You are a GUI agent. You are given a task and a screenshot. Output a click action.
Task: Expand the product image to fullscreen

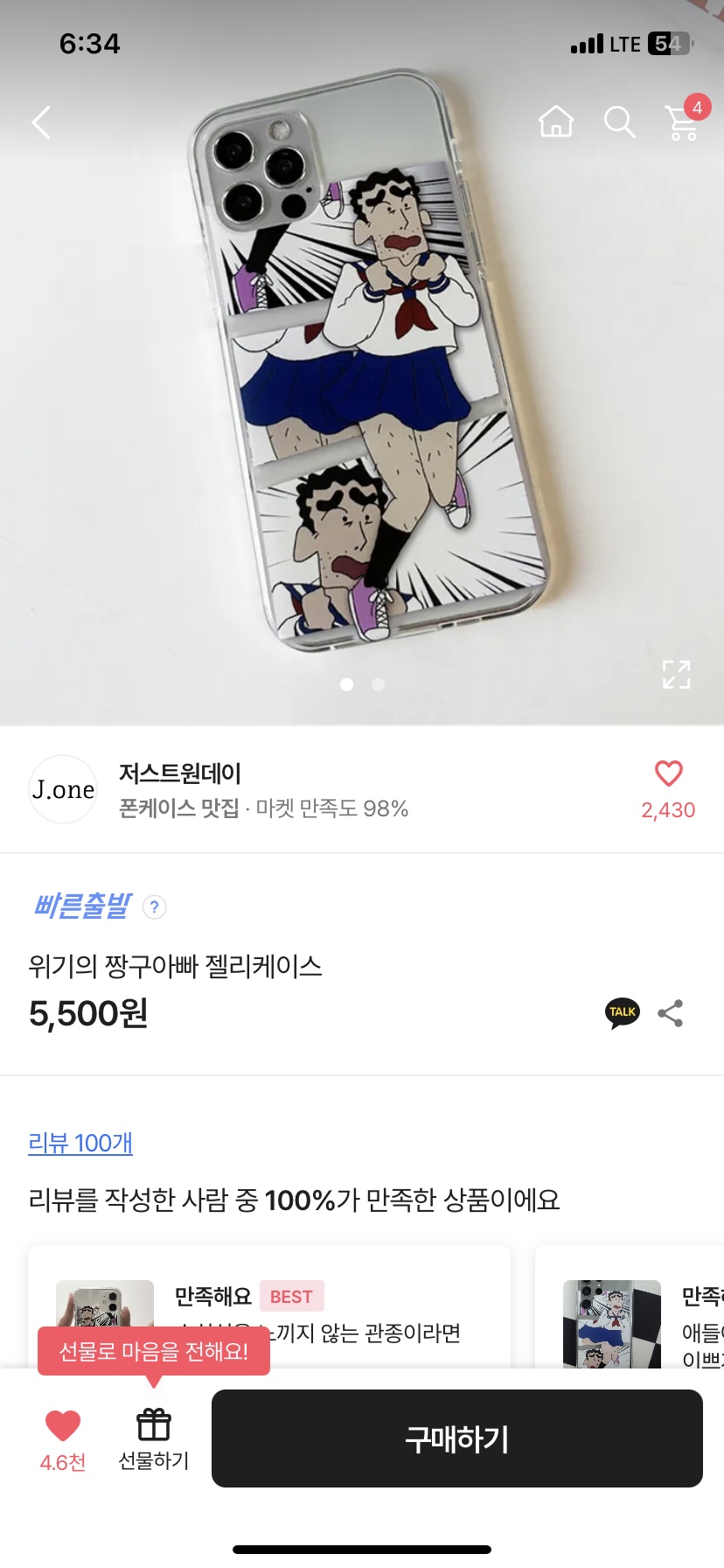pos(676,675)
